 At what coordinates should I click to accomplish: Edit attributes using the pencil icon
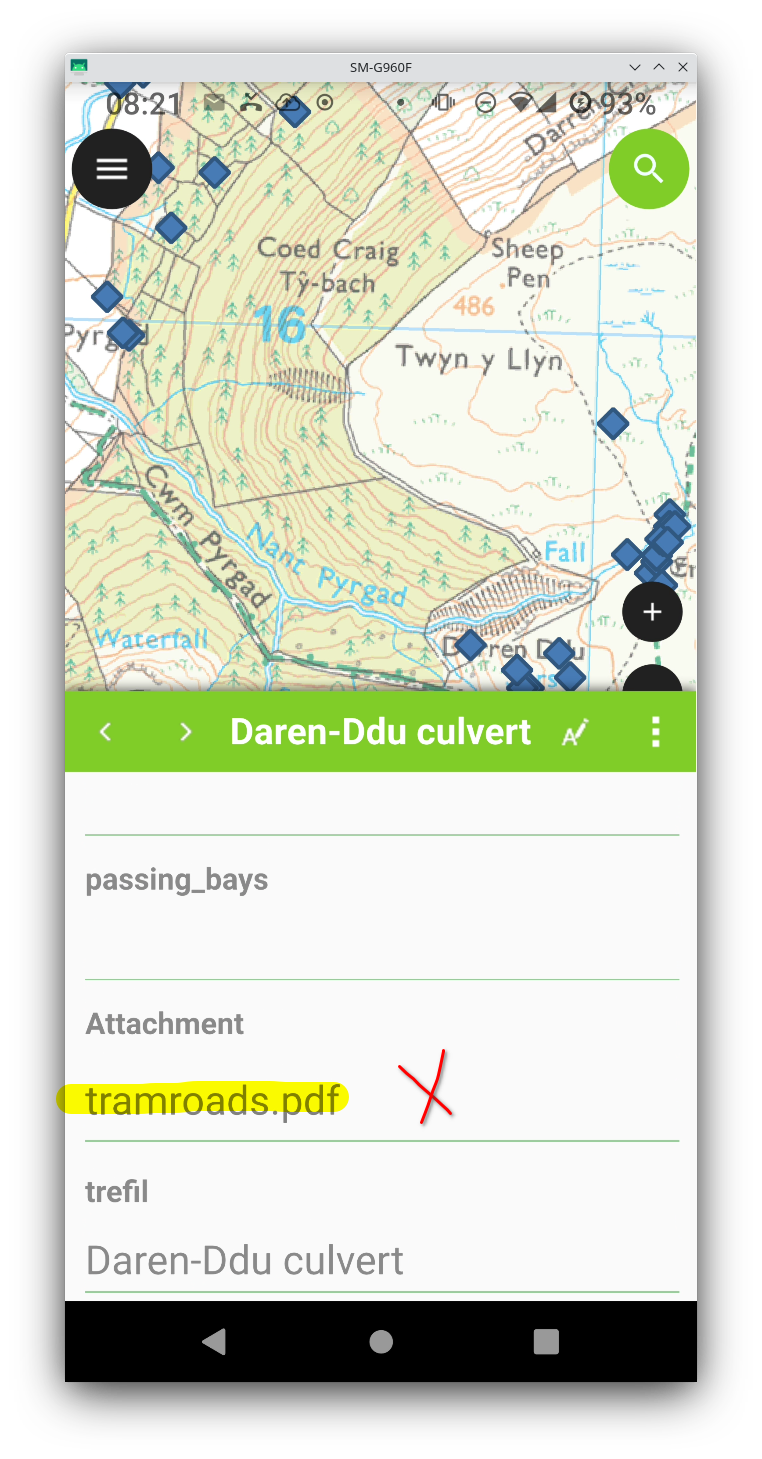point(575,731)
